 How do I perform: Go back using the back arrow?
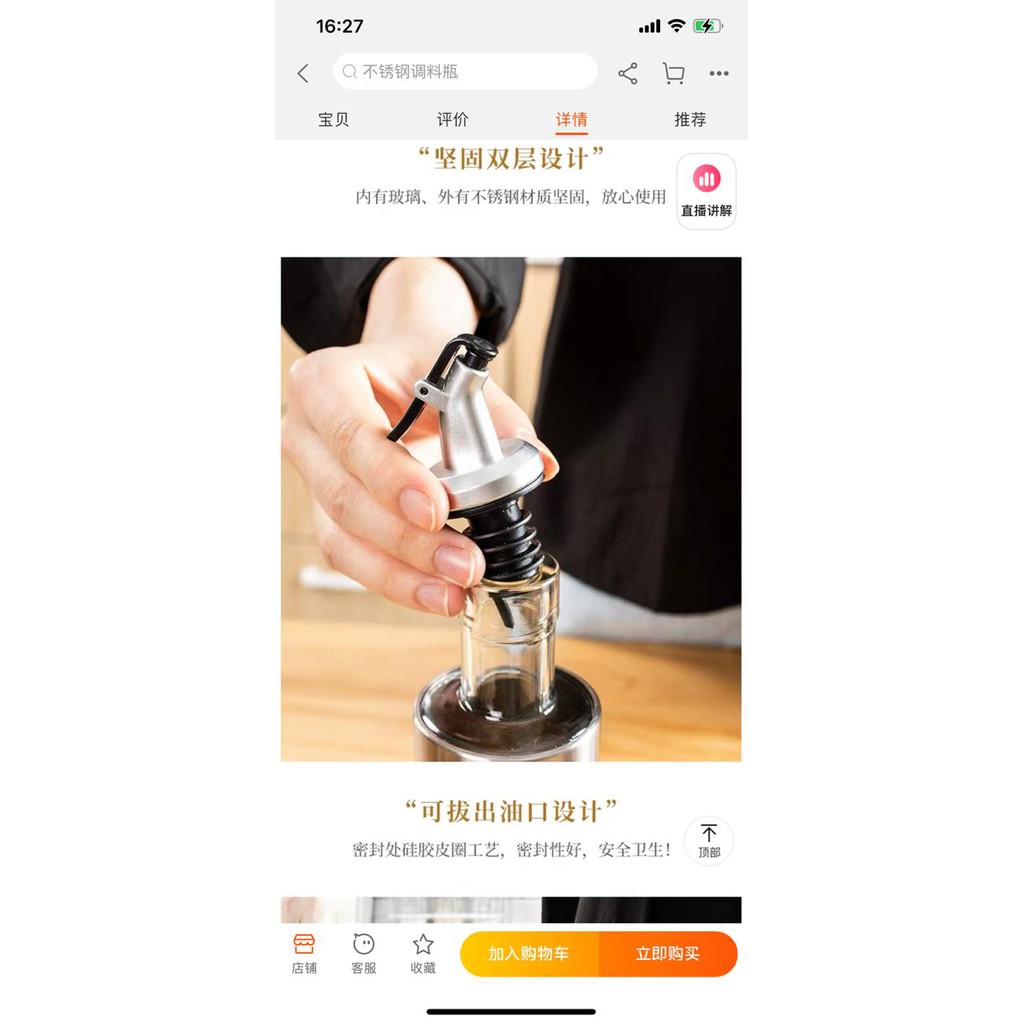click(303, 73)
